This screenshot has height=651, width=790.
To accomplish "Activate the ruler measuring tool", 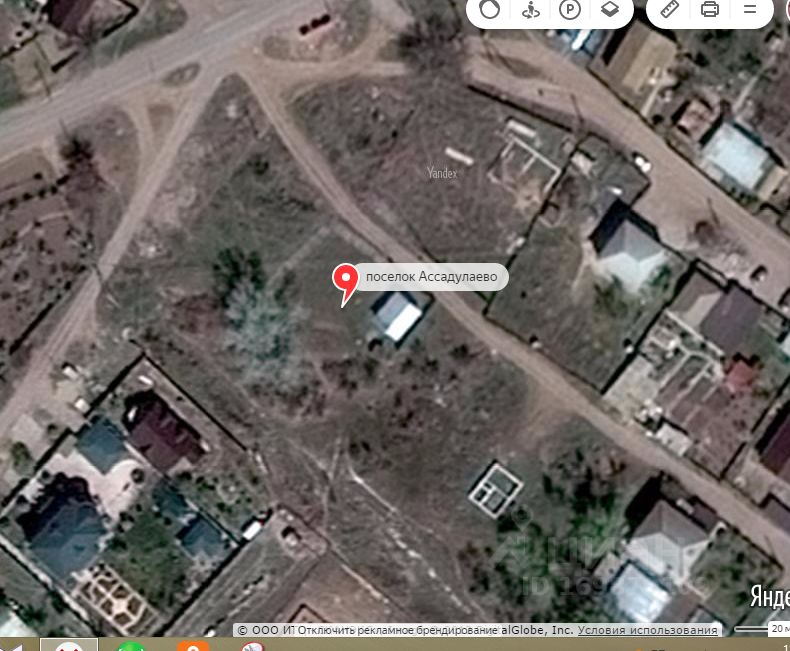I will tap(670, 10).
